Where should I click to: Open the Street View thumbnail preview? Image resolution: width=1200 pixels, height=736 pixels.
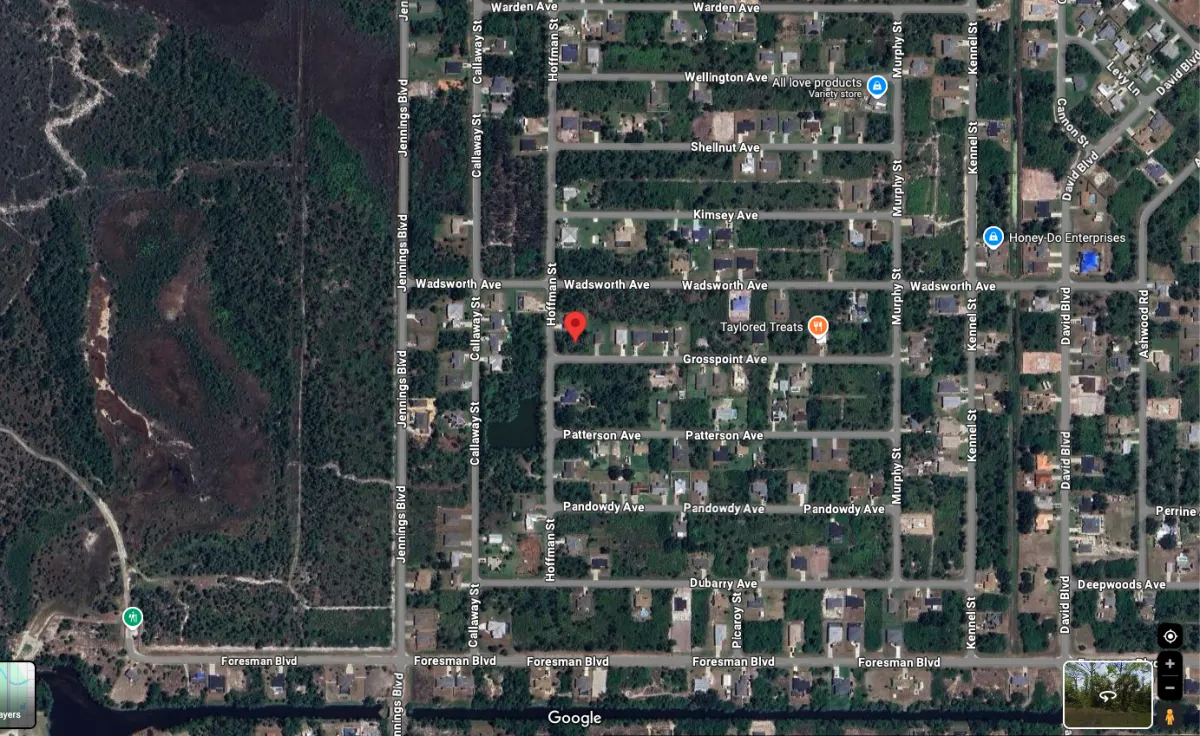[x=1107, y=694]
